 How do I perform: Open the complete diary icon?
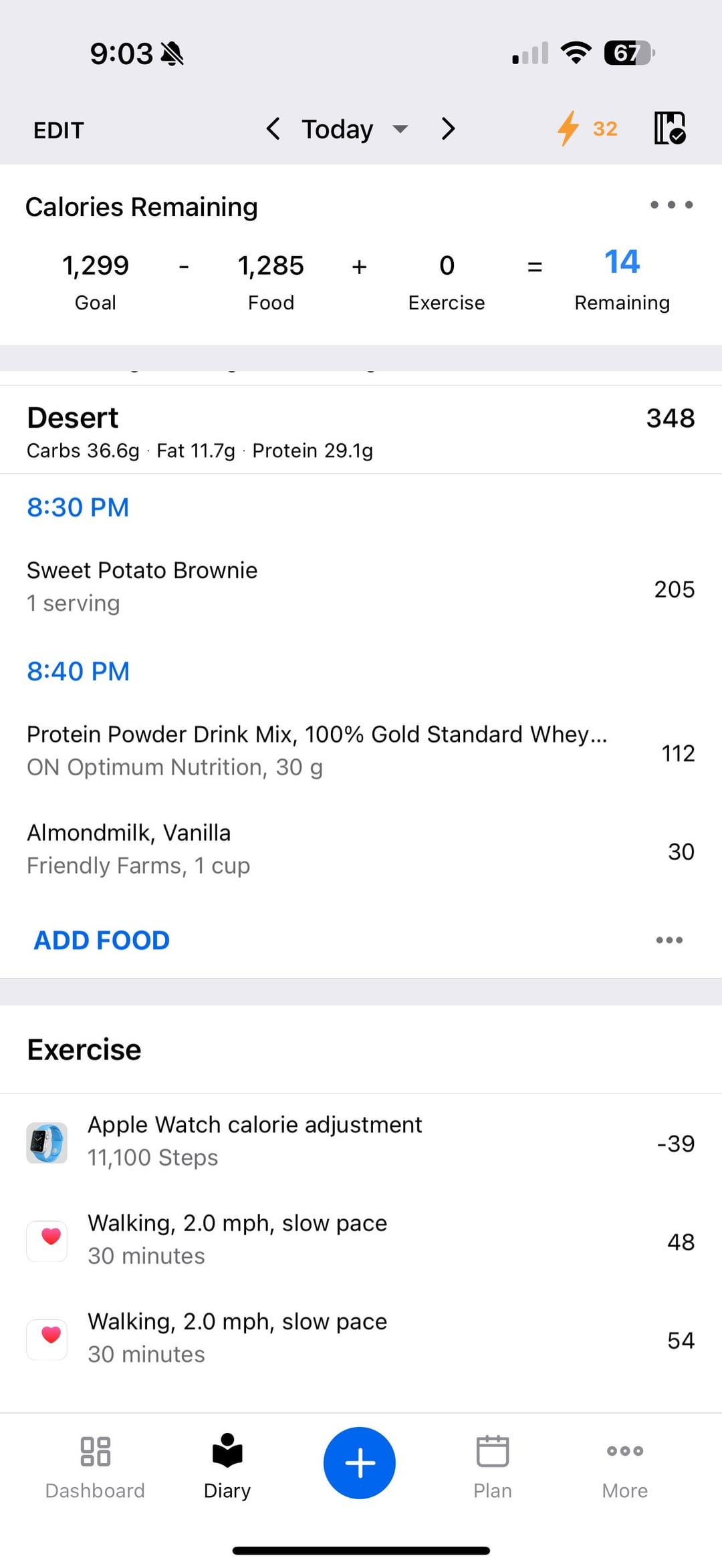pyautogui.click(x=670, y=128)
